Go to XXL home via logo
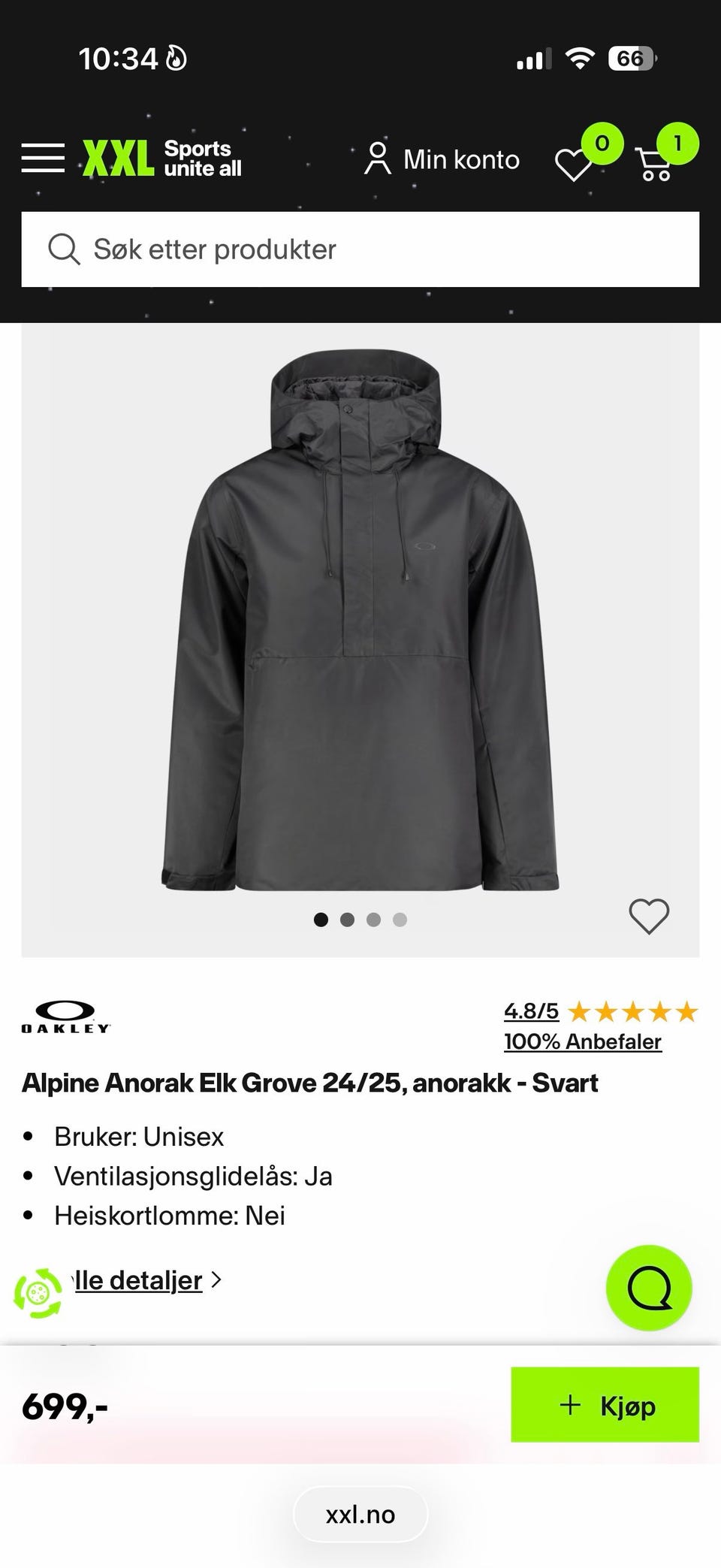 tap(162, 158)
